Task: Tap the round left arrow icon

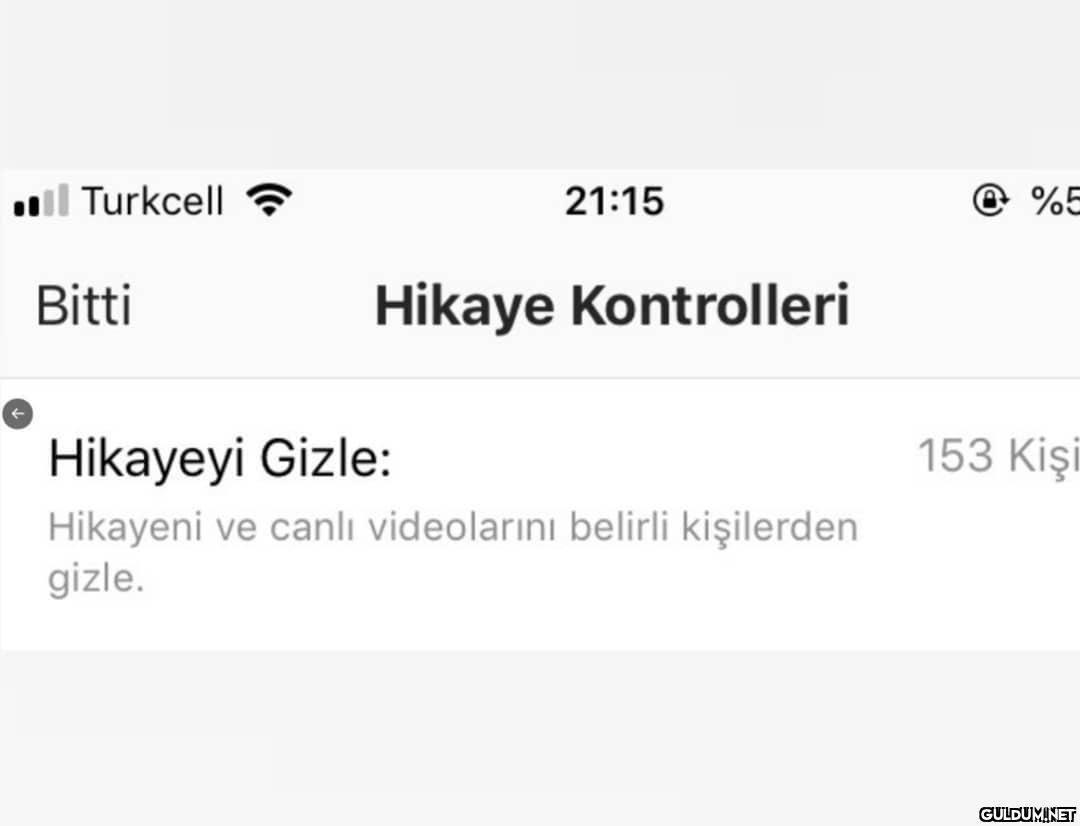Action: tap(18, 413)
